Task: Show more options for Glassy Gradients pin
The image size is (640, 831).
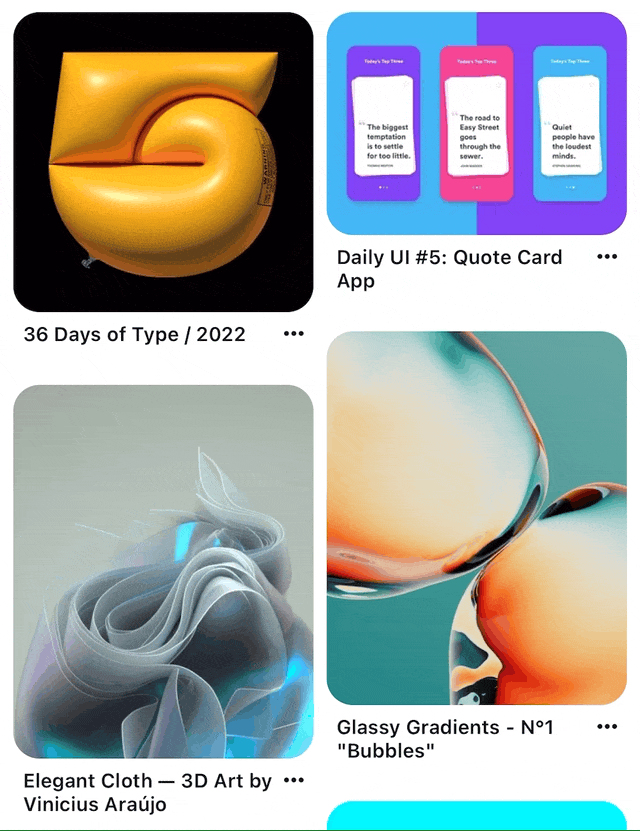Action: (607, 727)
